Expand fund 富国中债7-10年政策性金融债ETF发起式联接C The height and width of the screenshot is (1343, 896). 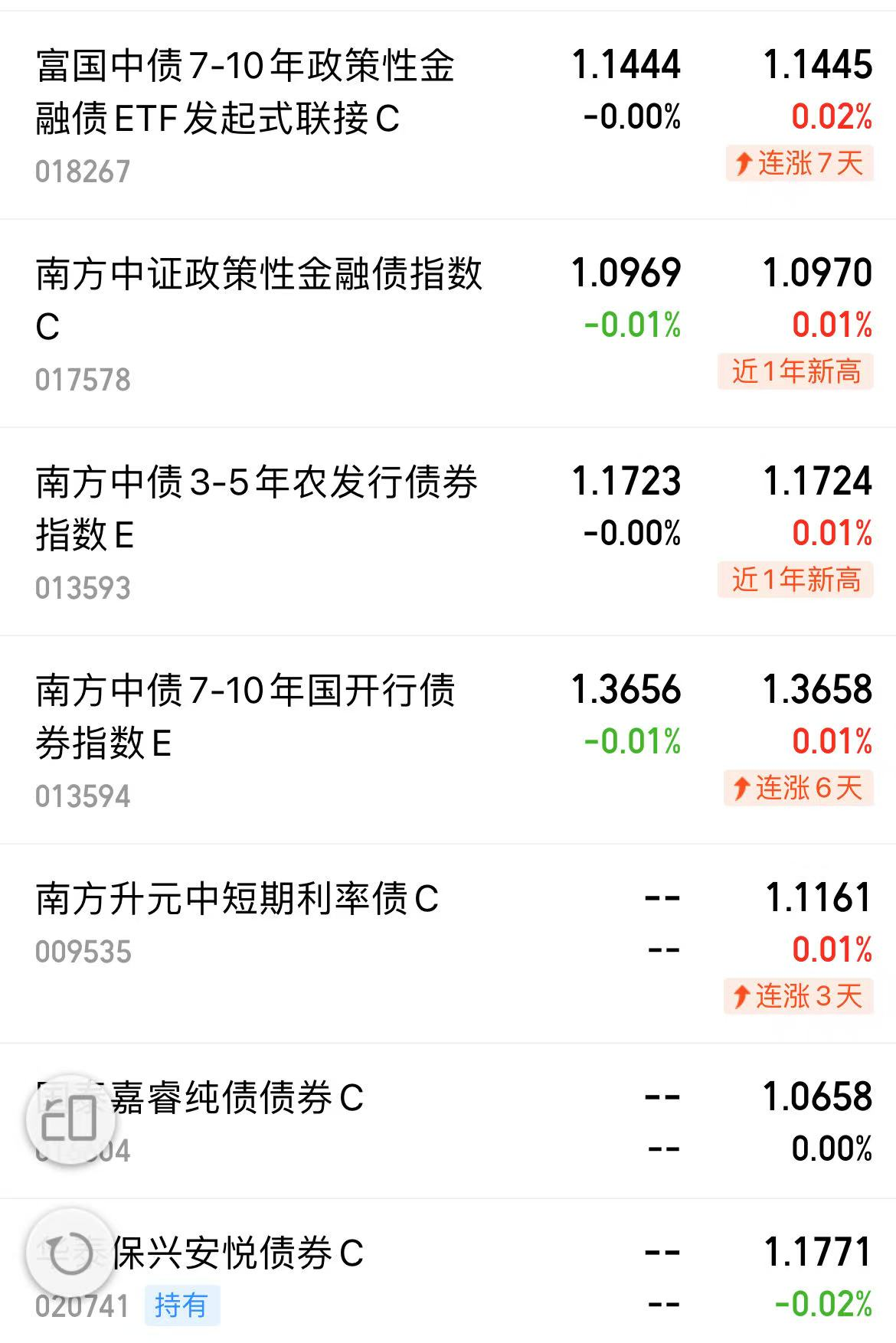pyautogui.click(x=245, y=92)
